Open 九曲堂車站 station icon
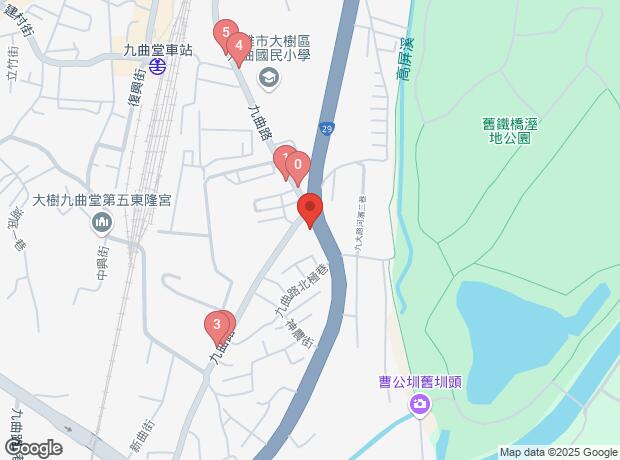The image size is (620, 460). click(158, 67)
